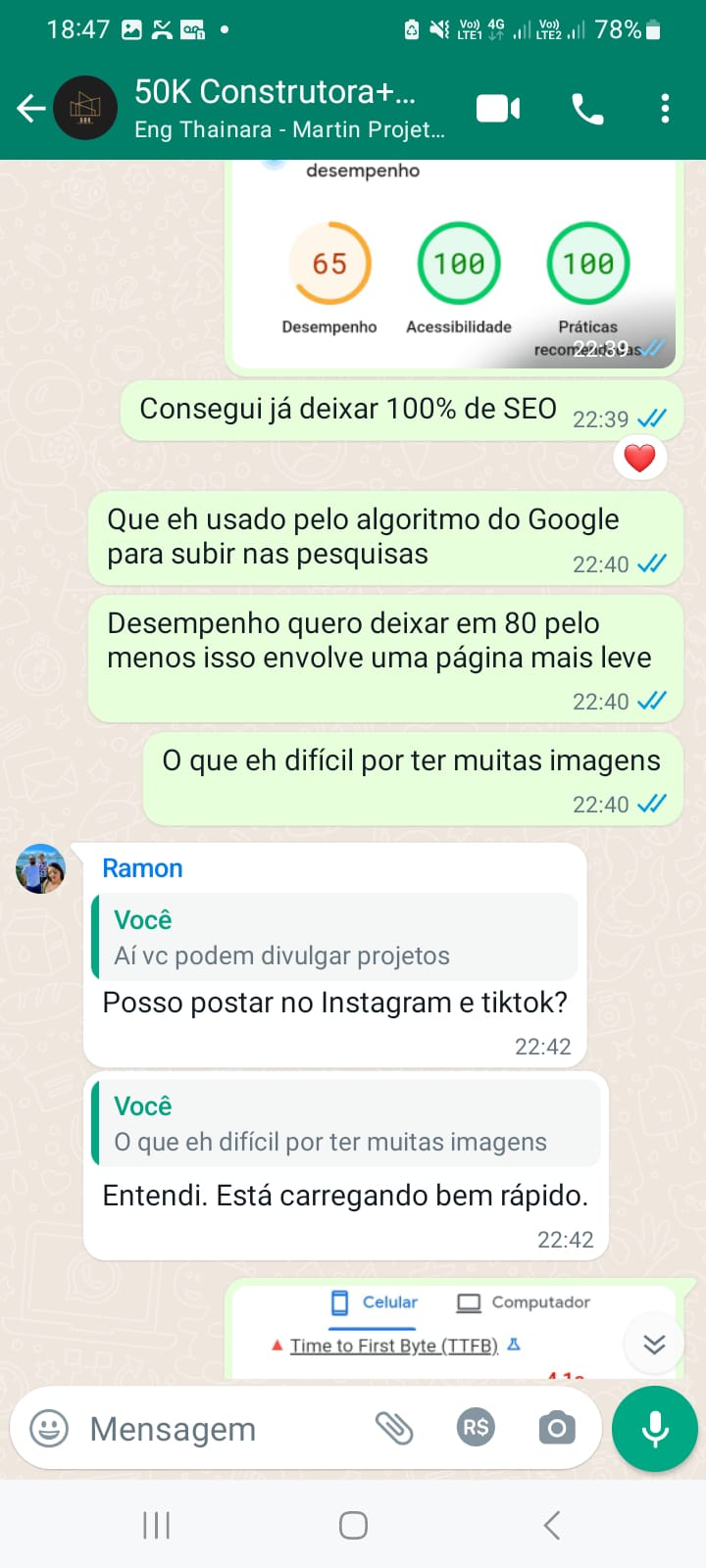Open the overflow menu

(665, 109)
